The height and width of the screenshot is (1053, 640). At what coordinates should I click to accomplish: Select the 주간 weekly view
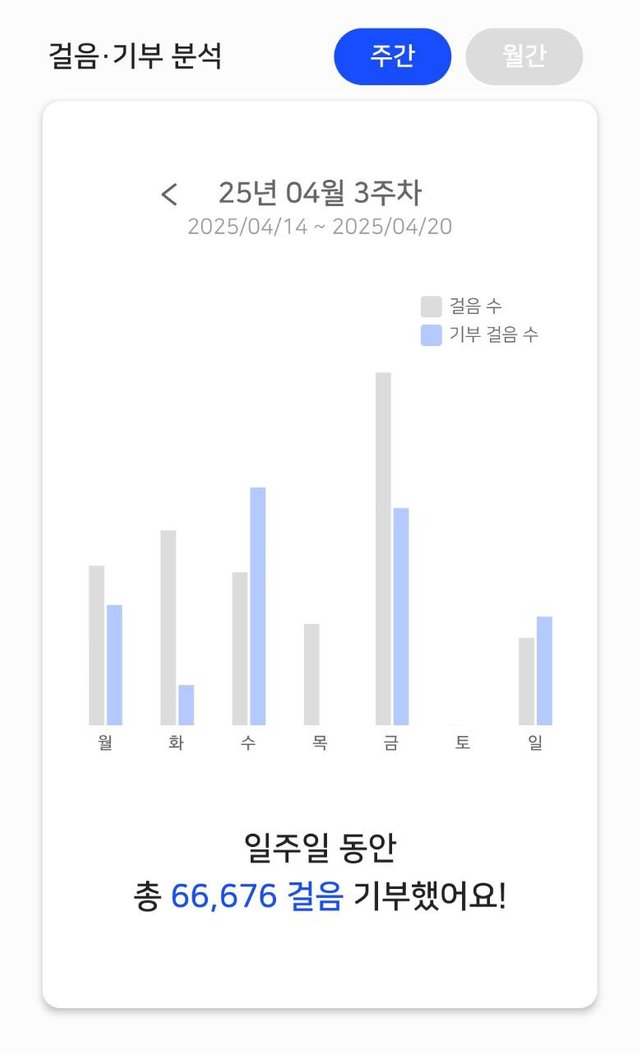392,56
